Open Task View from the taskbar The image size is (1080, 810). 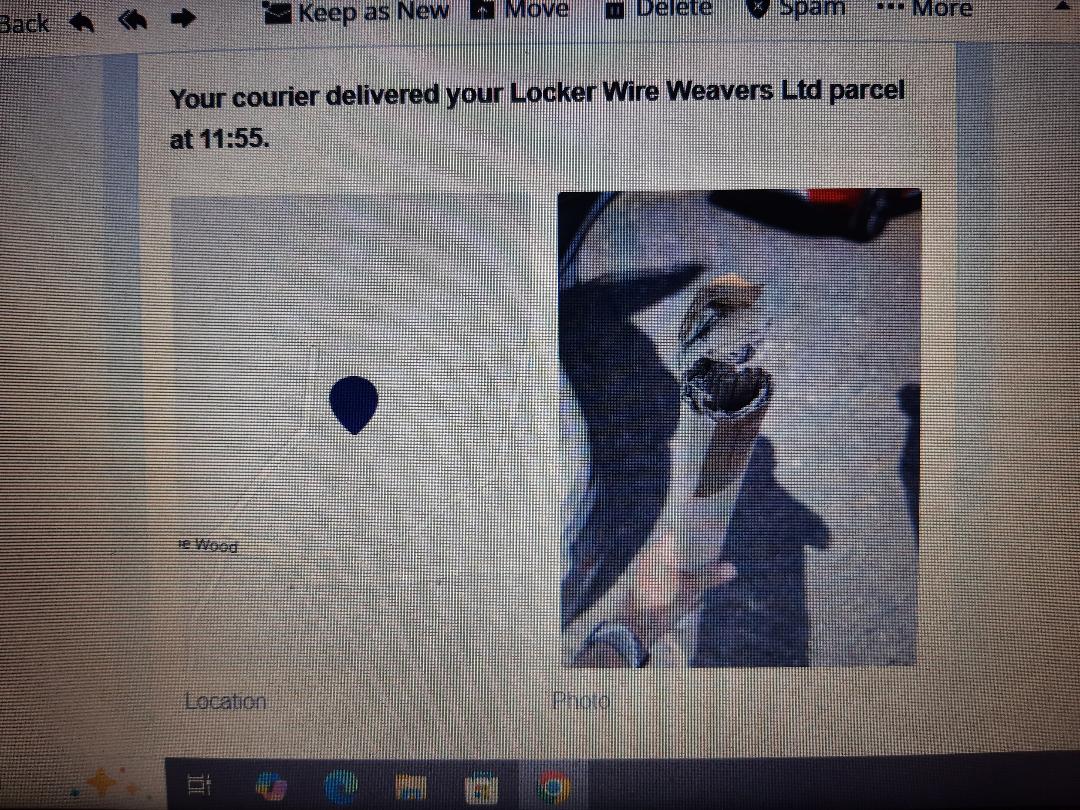coord(197,787)
